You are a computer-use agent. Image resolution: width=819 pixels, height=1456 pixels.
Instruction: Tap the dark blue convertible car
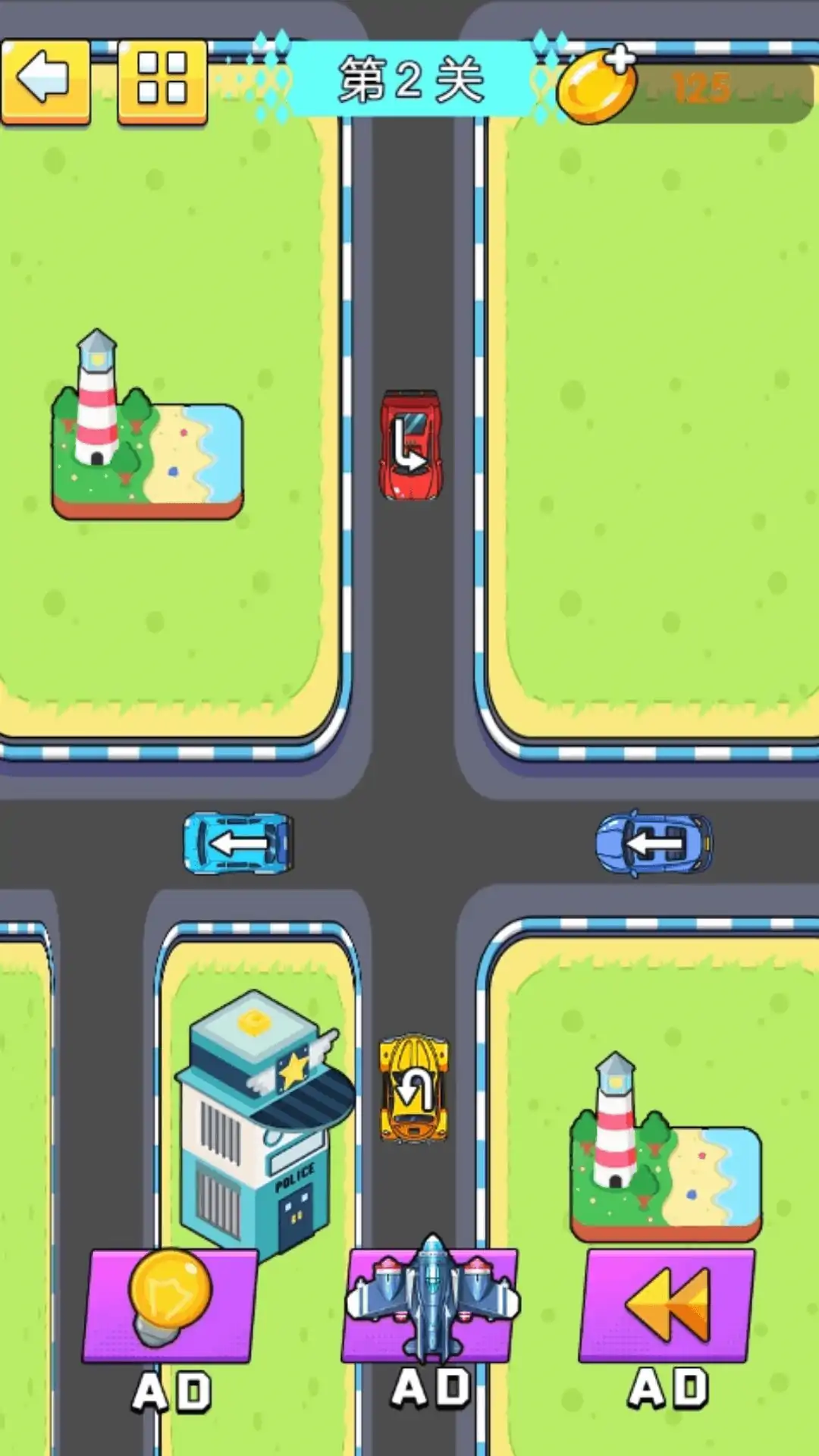point(654,843)
